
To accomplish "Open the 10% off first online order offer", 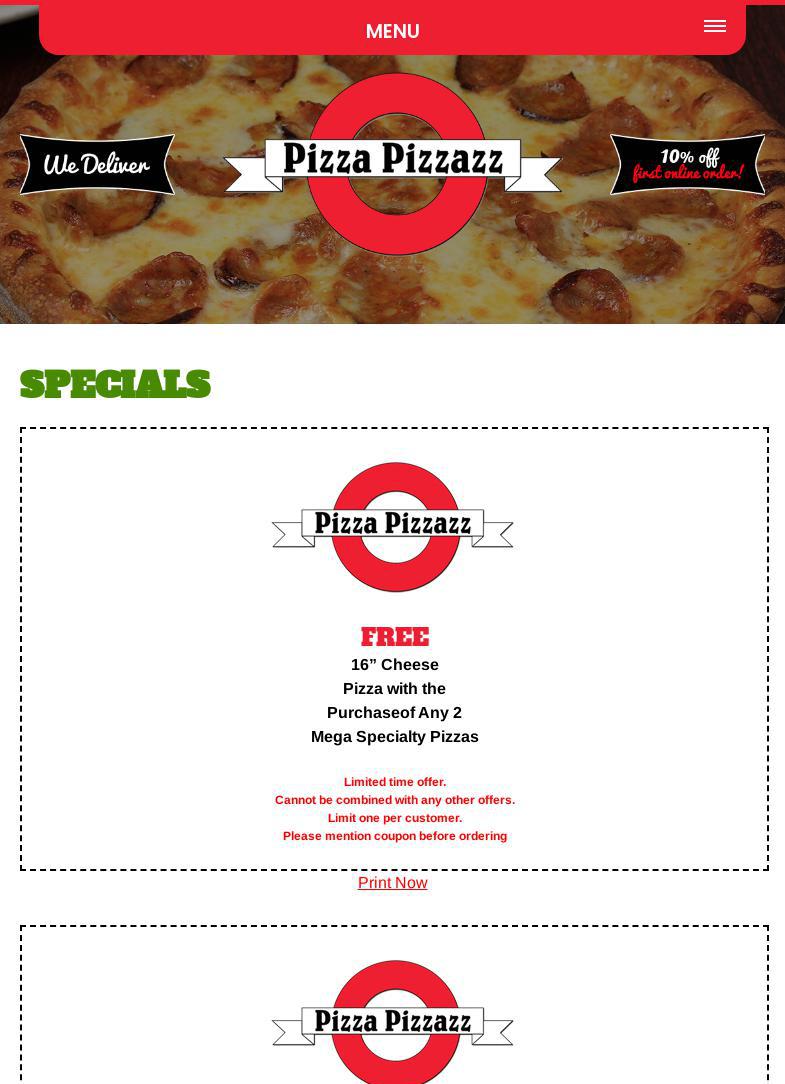I will click(688, 165).
